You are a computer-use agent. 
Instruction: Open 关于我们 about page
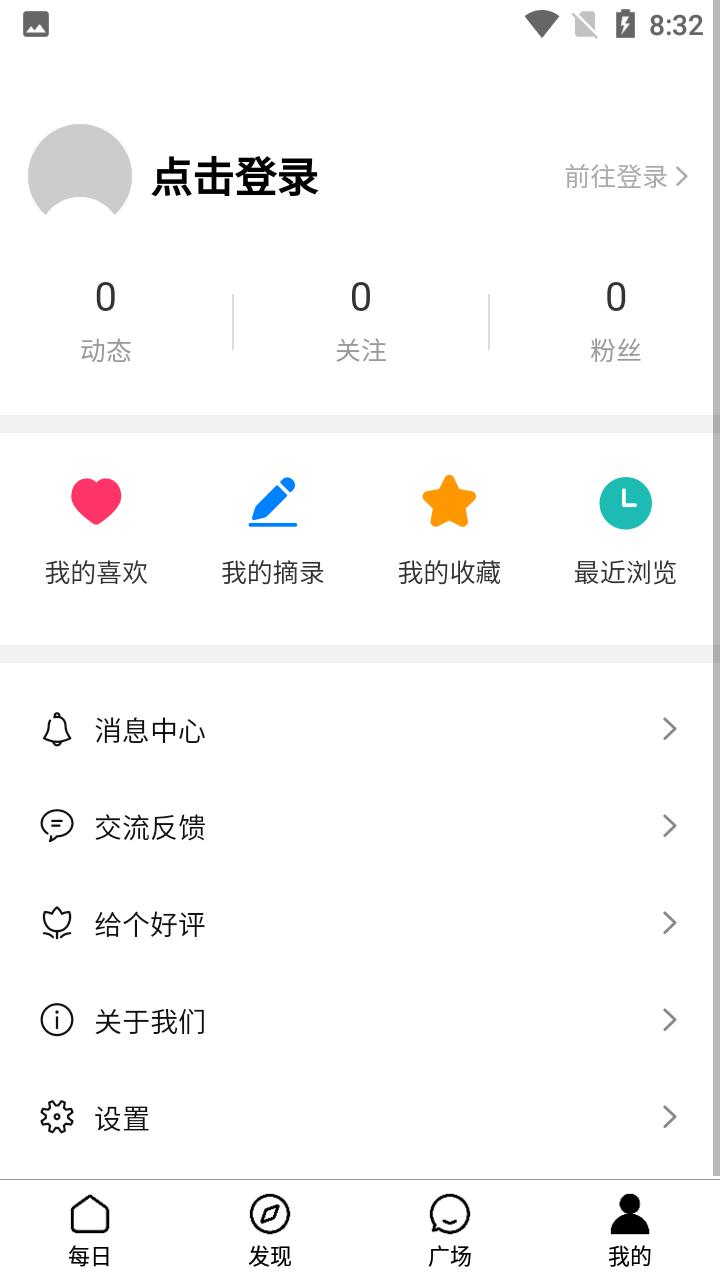pos(360,1021)
